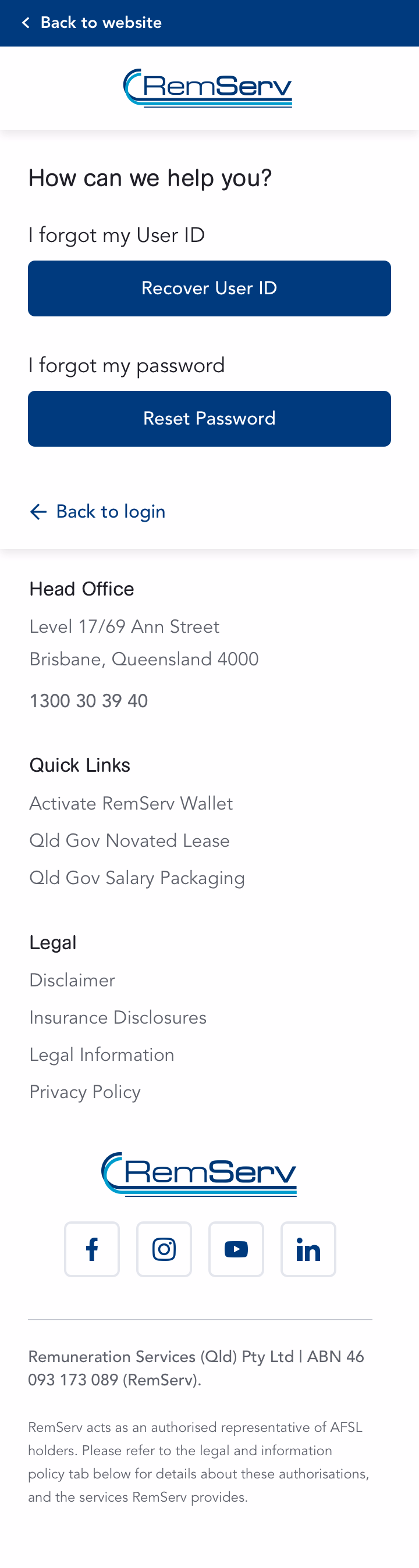Image resolution: width=419 pixels, height=1568 pixels.
Task: Tap Back to website link
Action: point(91,23)
